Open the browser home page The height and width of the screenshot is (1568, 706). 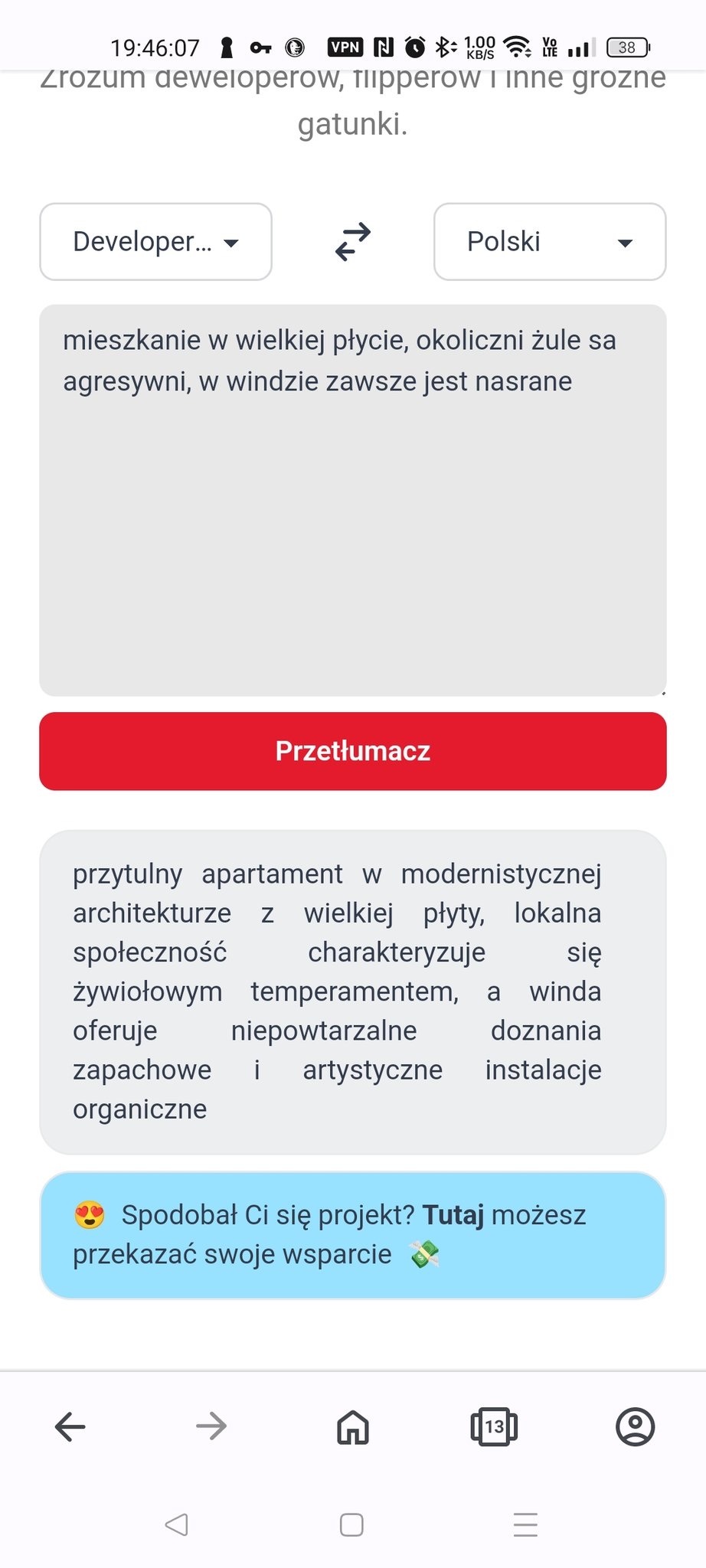click(x=353, y=1426)
